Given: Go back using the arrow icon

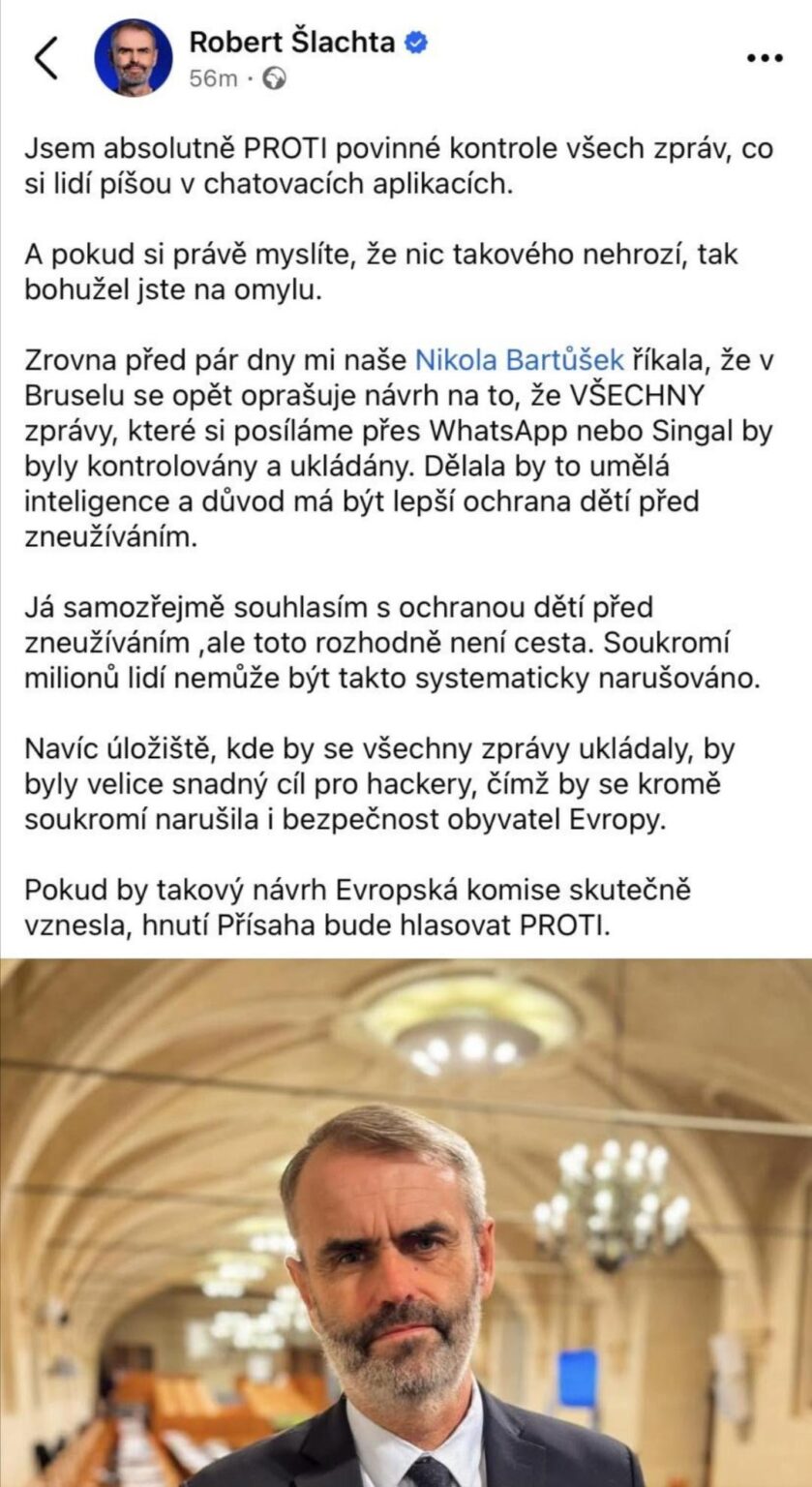Looking at the screenshot, I should coord(45,58).
